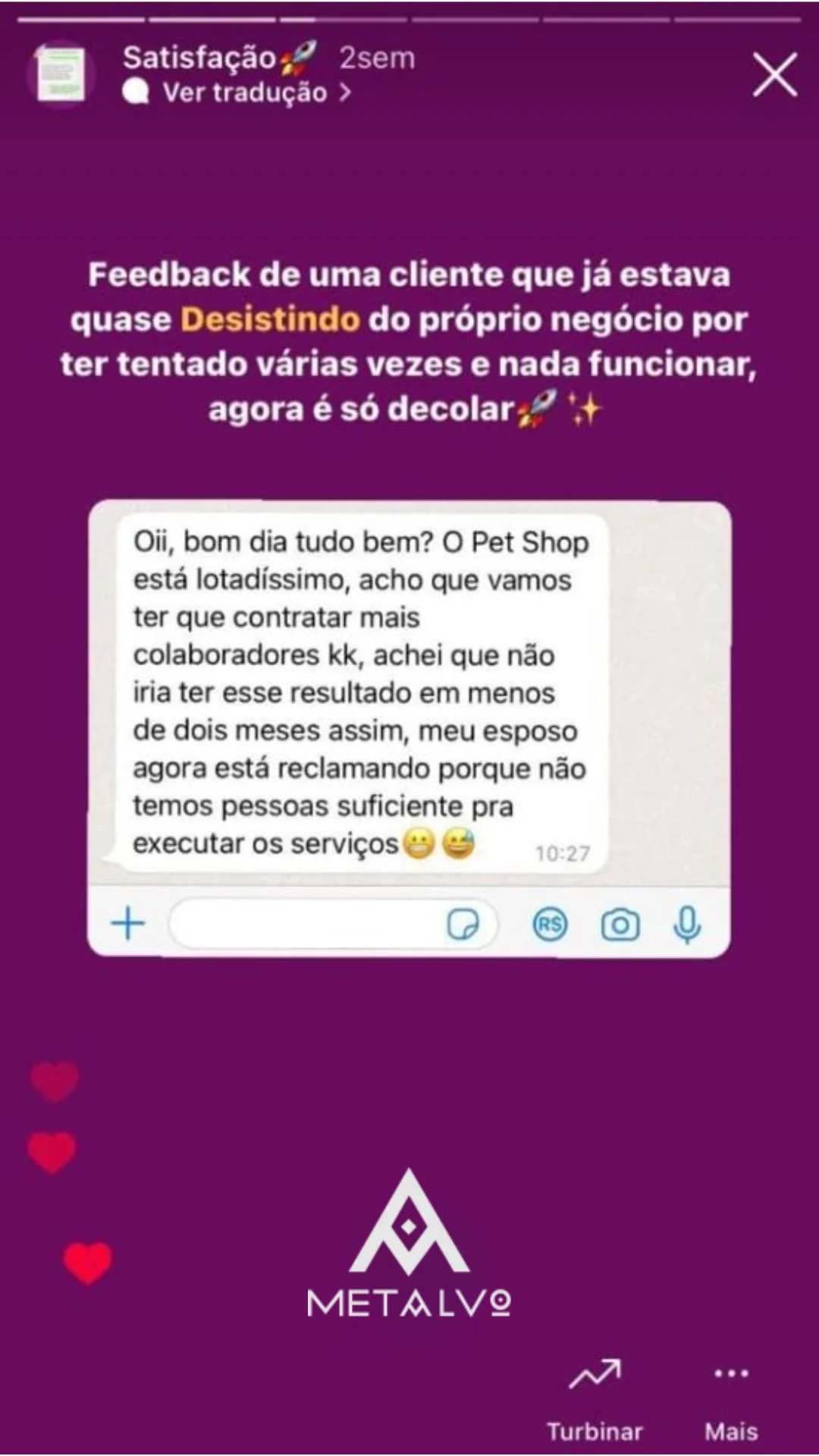819x1456 pixels.
Task: Open the attachment plus icon in chat bar
Action: (x=127, y=923)
